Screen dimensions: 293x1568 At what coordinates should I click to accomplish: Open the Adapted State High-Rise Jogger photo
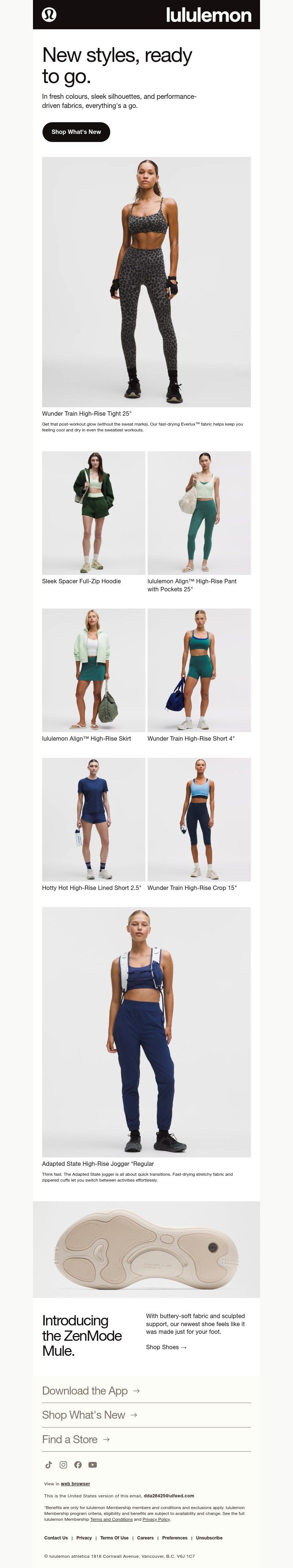146,1031
